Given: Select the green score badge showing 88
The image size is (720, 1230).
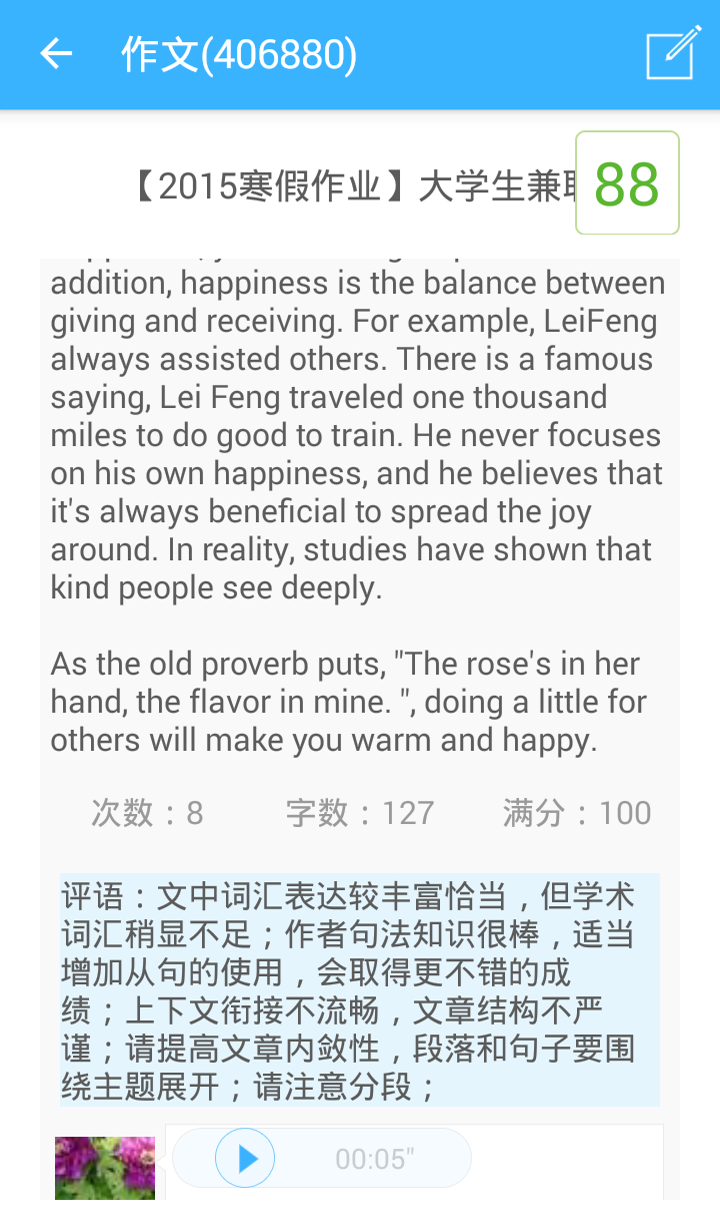Looking at the screenshot, I should (627, 183).
